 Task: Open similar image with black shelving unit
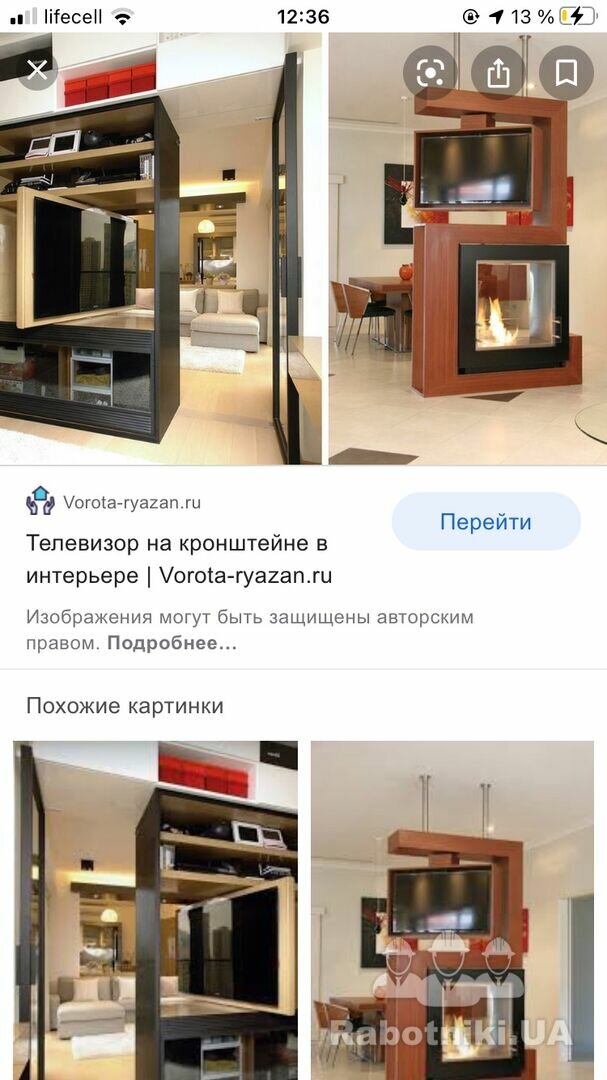click(156, 910)
